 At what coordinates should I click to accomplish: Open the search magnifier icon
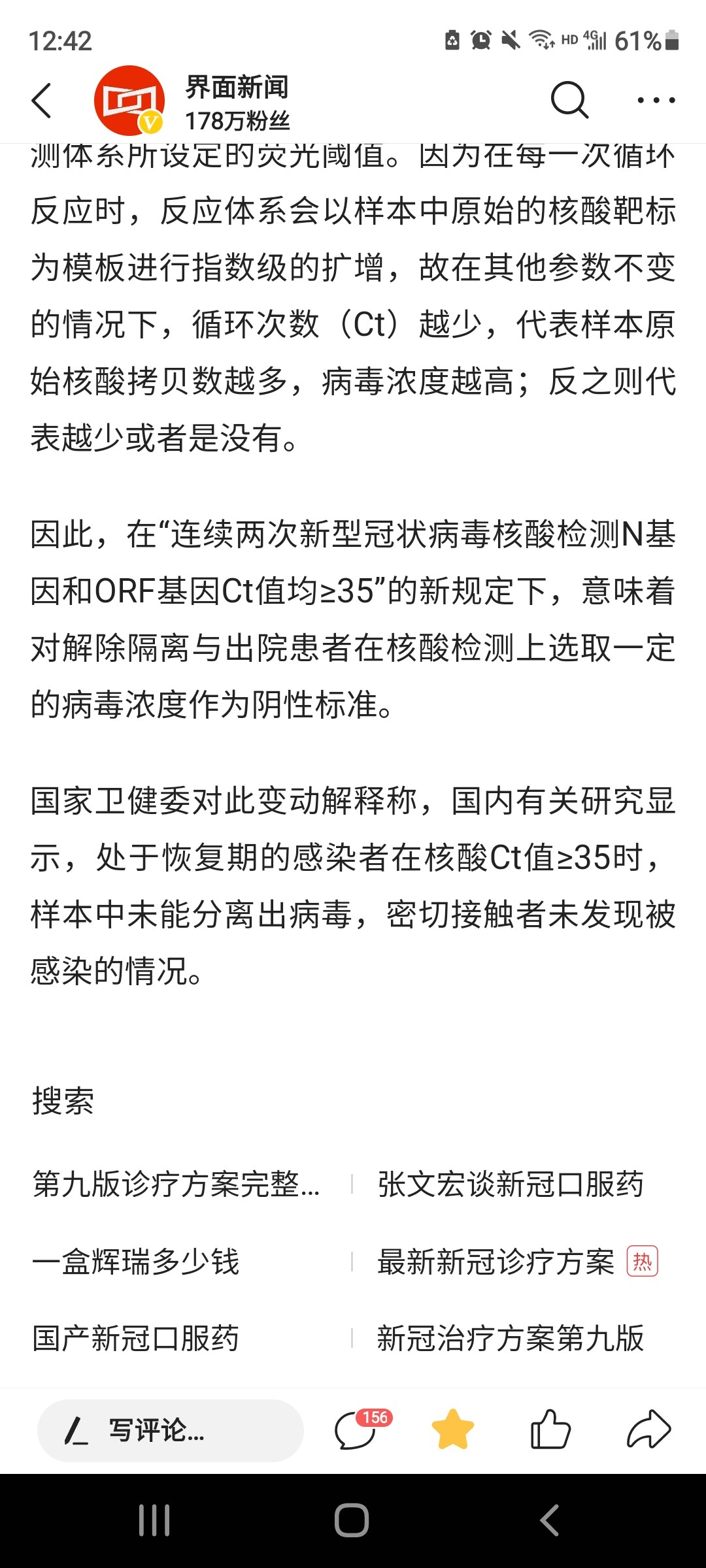point(569,101)
